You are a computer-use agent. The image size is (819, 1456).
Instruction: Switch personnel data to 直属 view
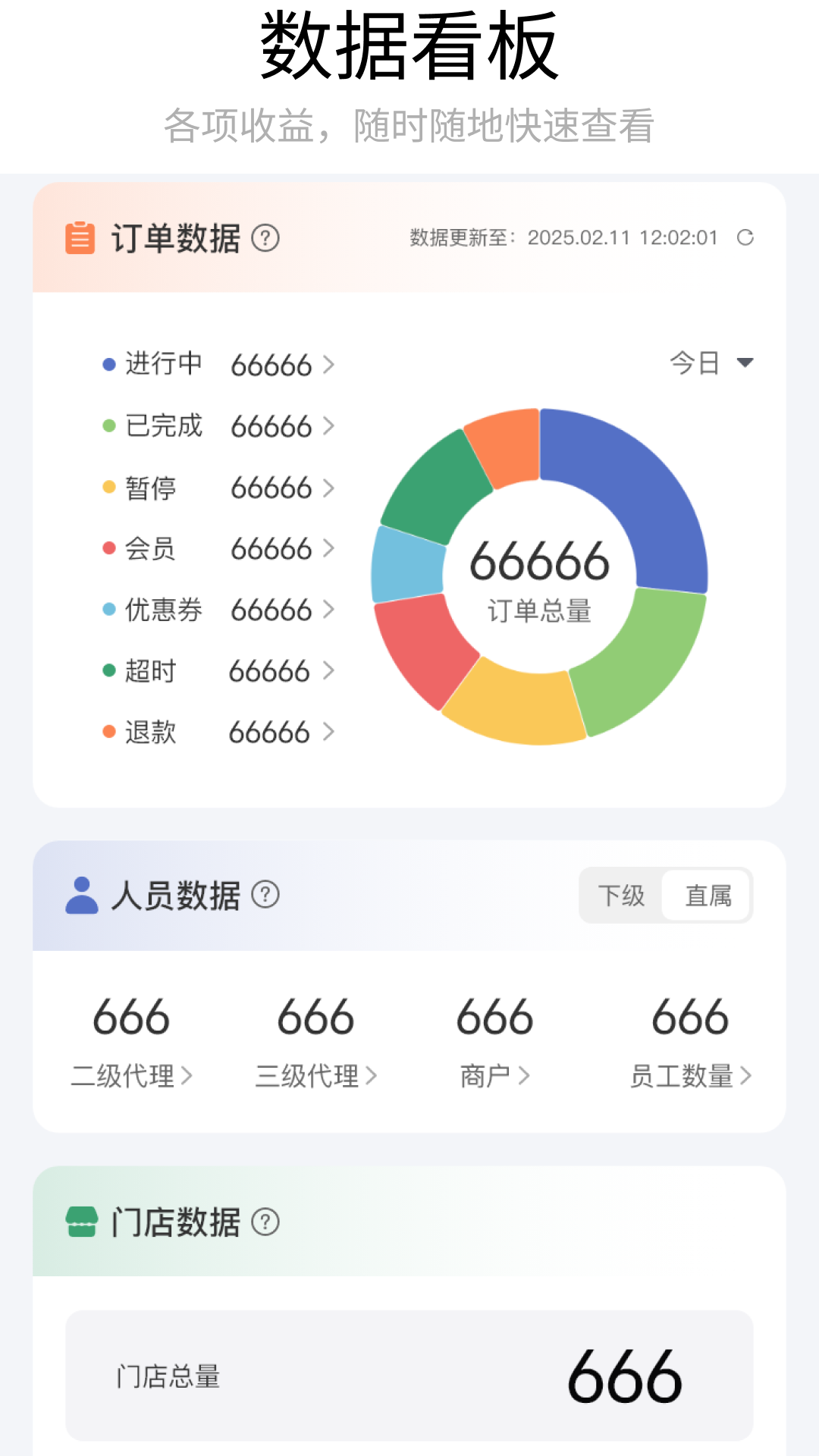click(x=708, y=896)
